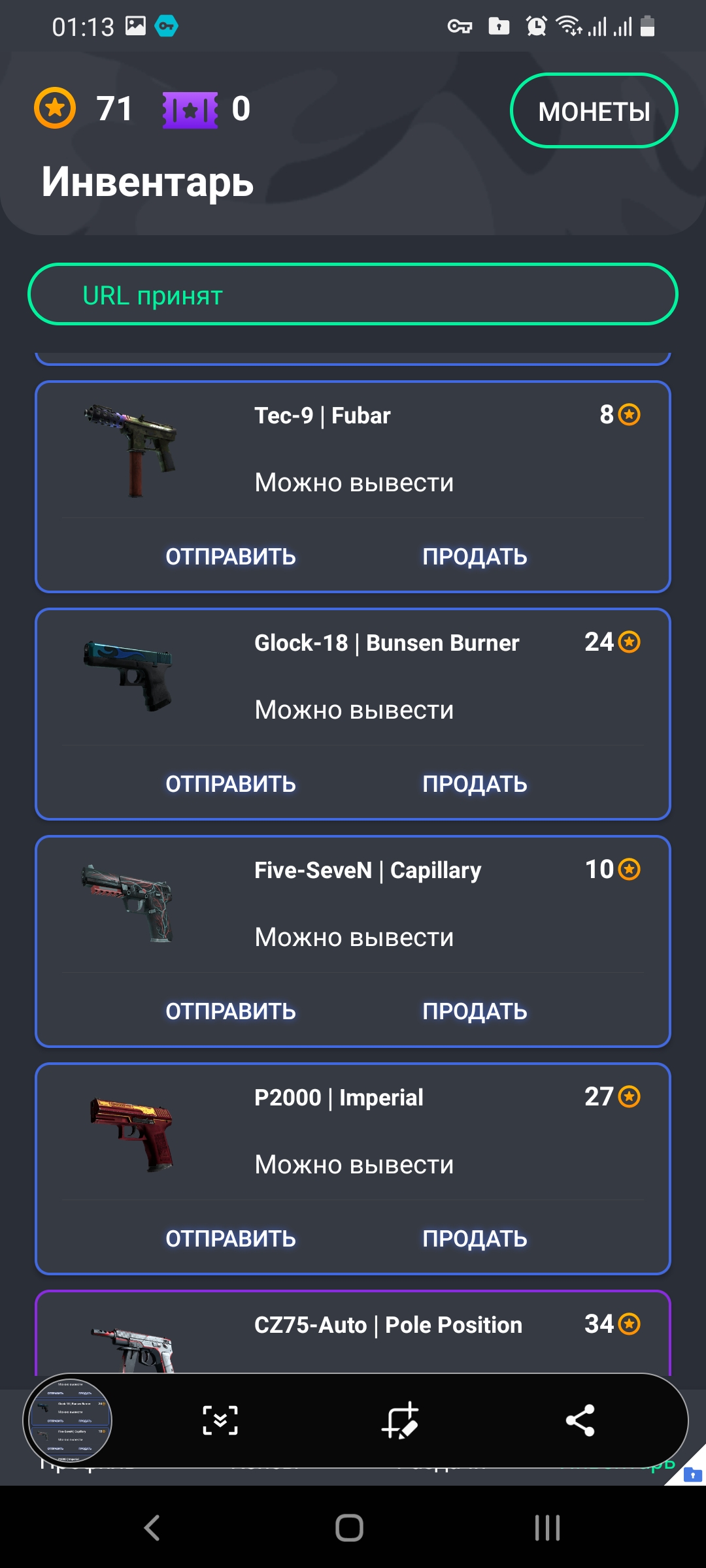Screen dimensions: 706x1568
Task: Tap ПРОДАТЬ for Five-SeveN Capillary
Action: click(475, 1011)
